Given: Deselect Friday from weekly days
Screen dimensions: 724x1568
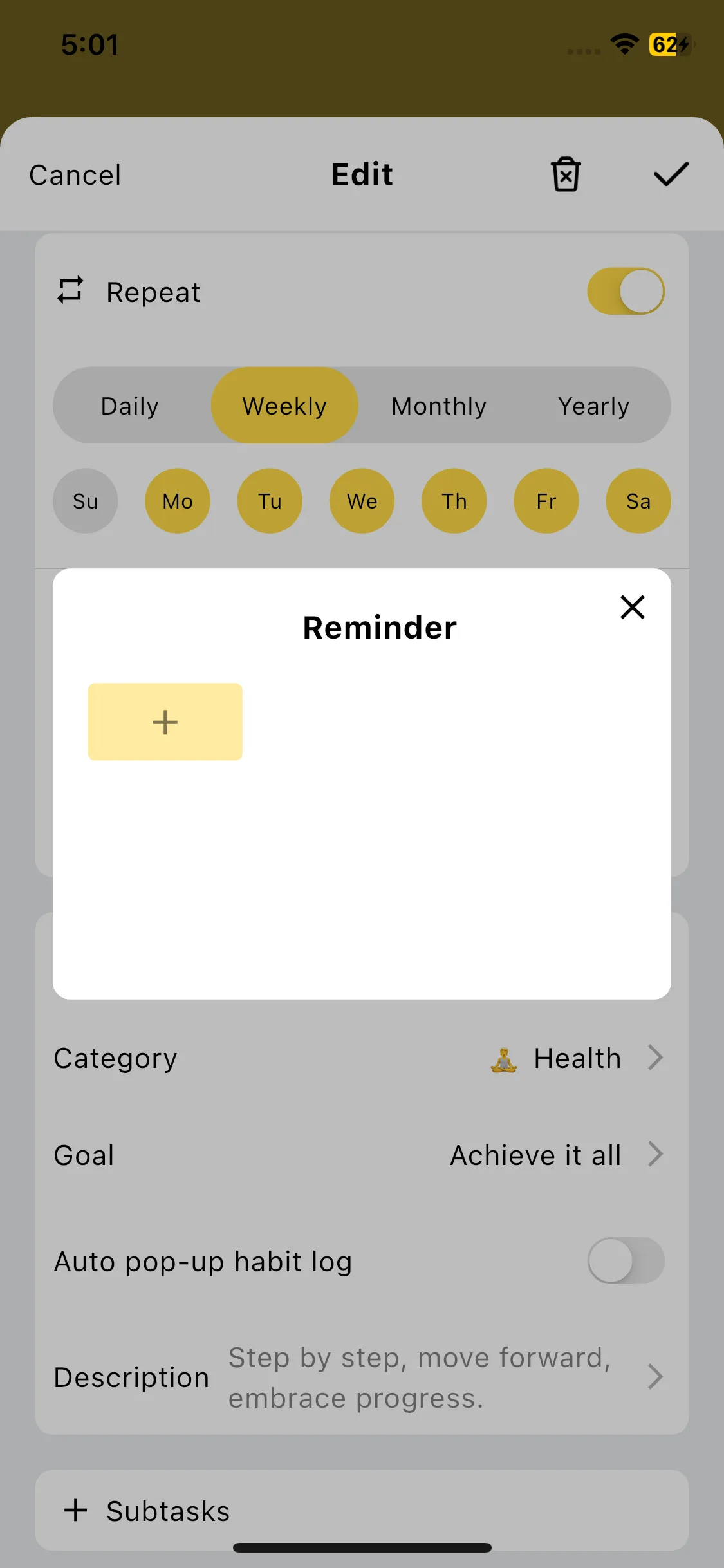Looking at the screenshot, I should [x=546, y=501].
